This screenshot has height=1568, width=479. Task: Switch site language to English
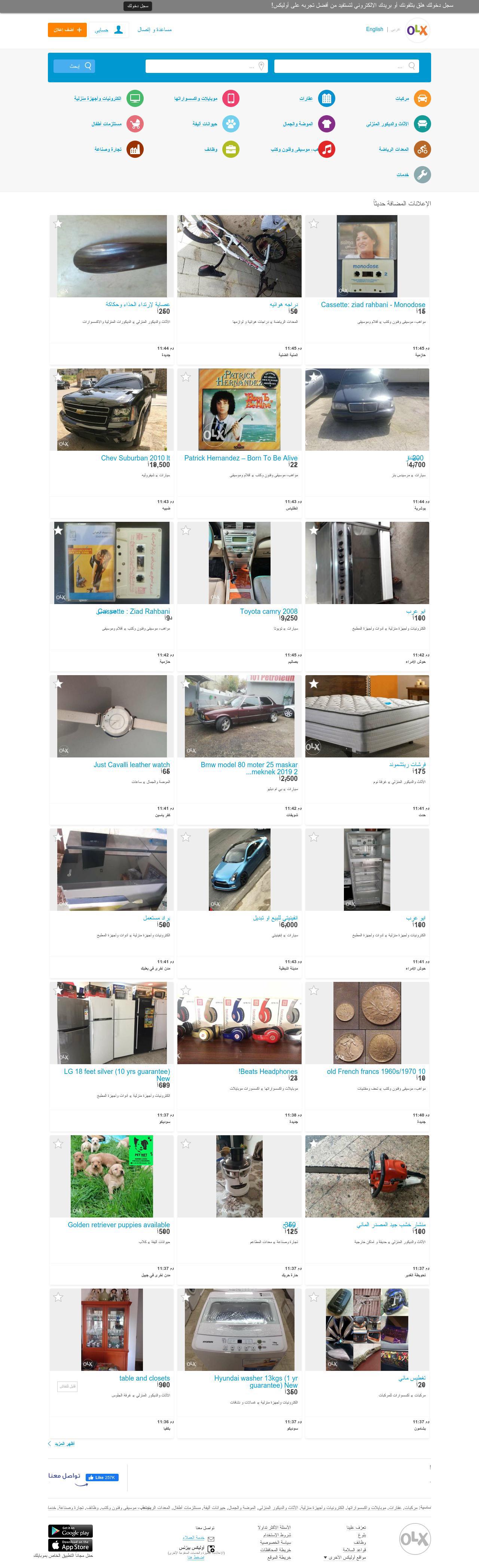pos(374,29)
